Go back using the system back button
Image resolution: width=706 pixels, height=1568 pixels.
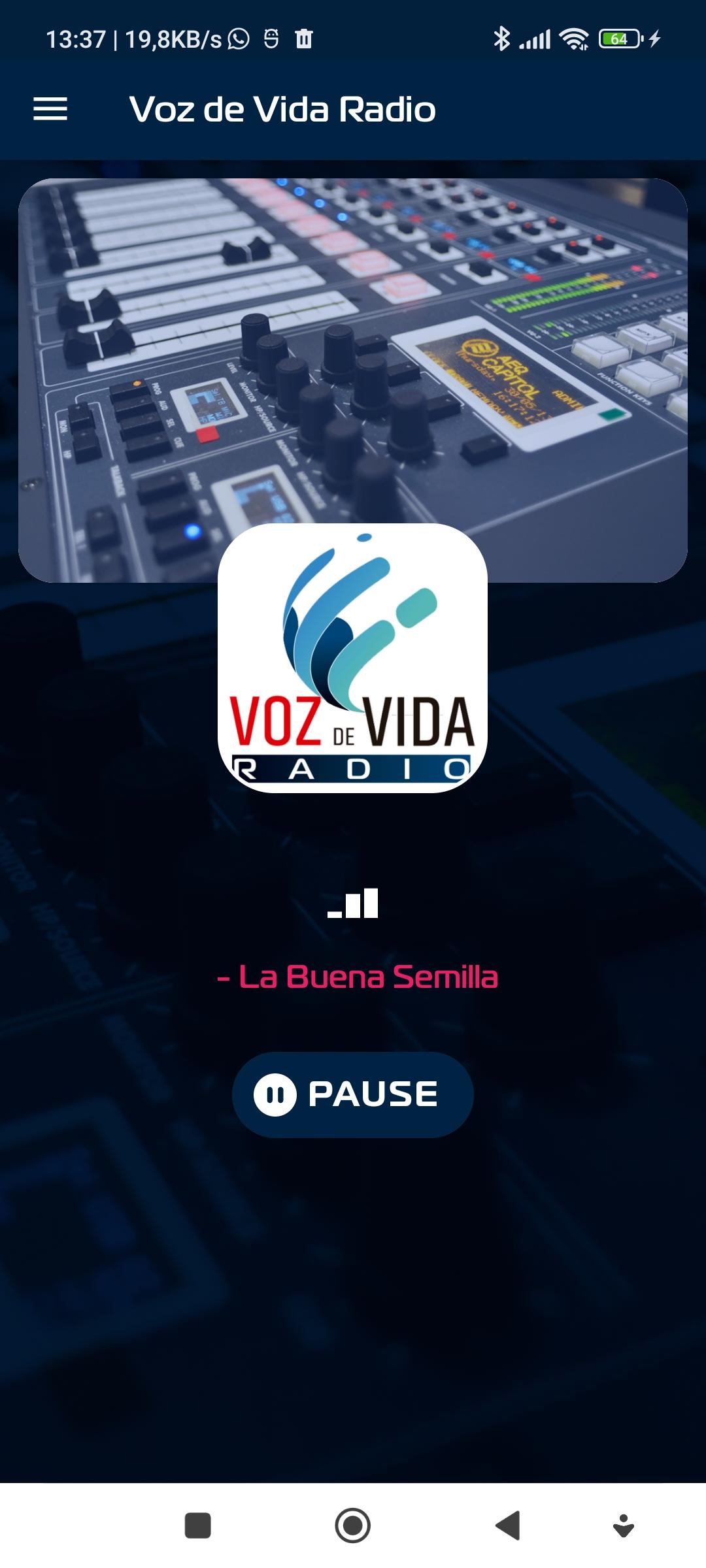tap(508, 1526)
